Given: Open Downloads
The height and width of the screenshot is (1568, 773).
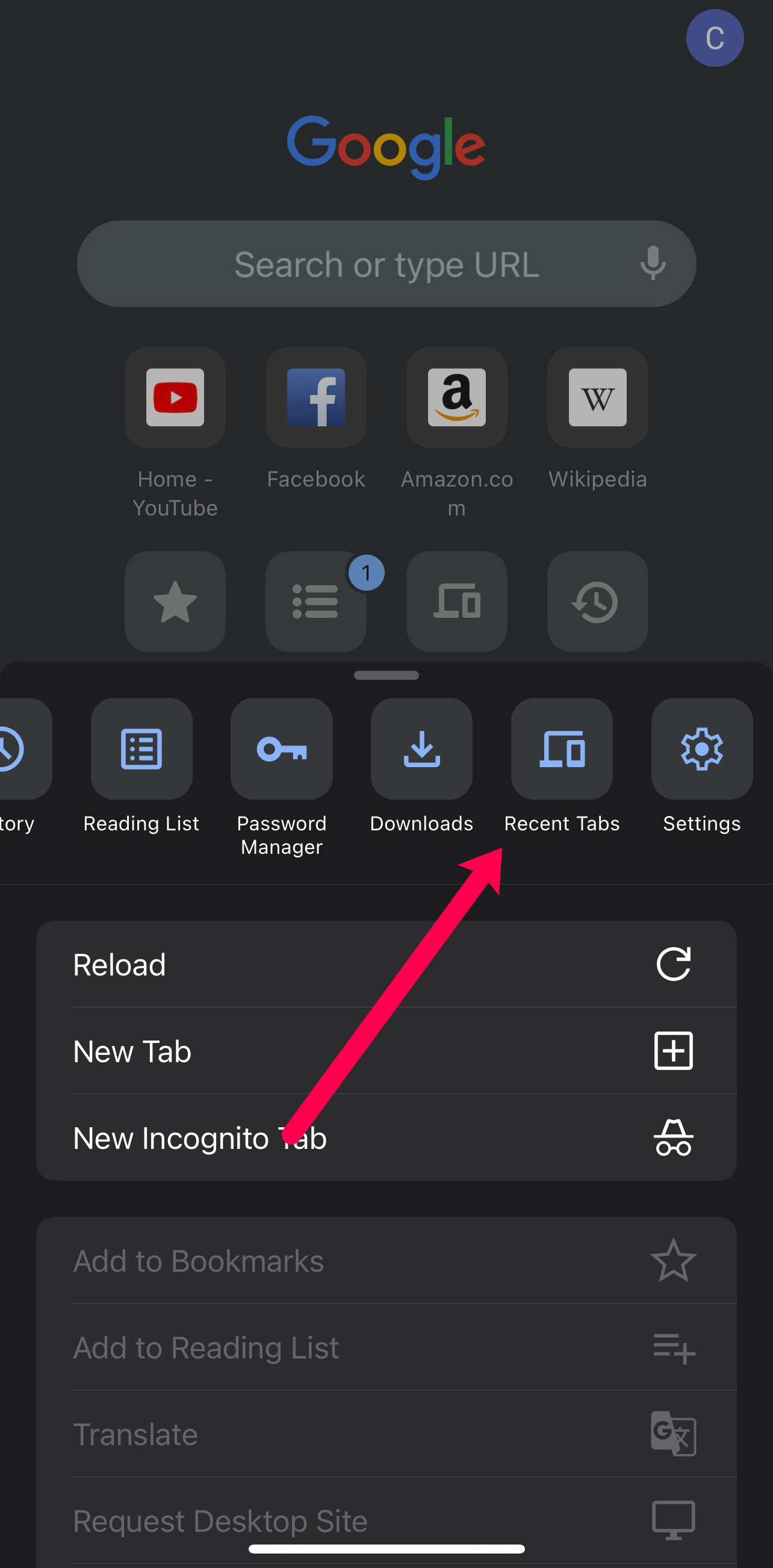Looking at the screenshot, I should pos(421,748).
